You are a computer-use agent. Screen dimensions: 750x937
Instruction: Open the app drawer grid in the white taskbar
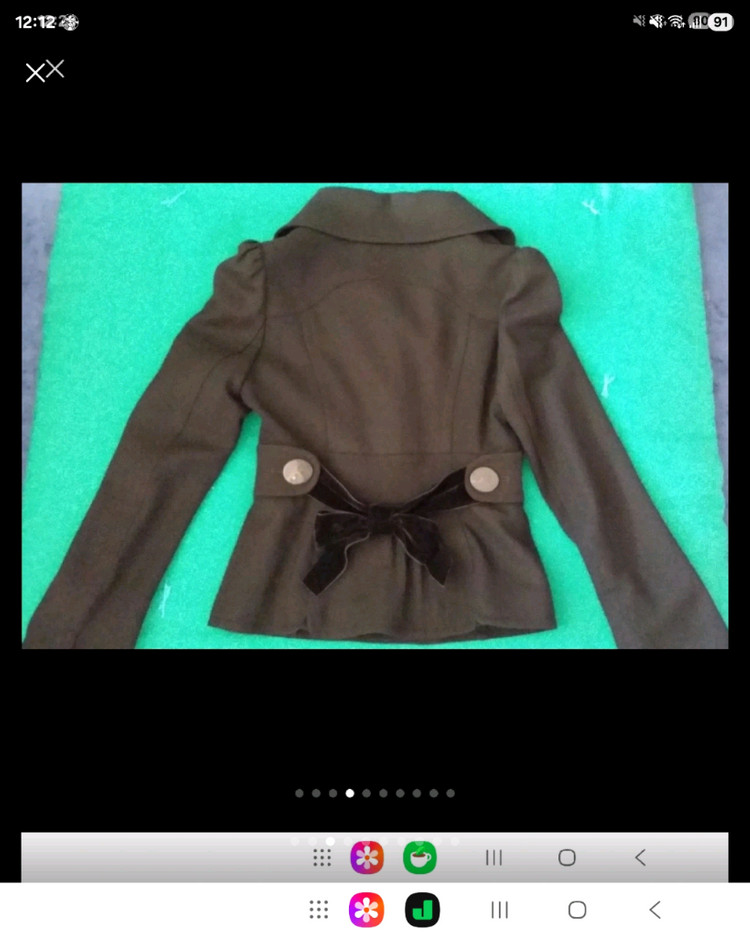point(319,909)
